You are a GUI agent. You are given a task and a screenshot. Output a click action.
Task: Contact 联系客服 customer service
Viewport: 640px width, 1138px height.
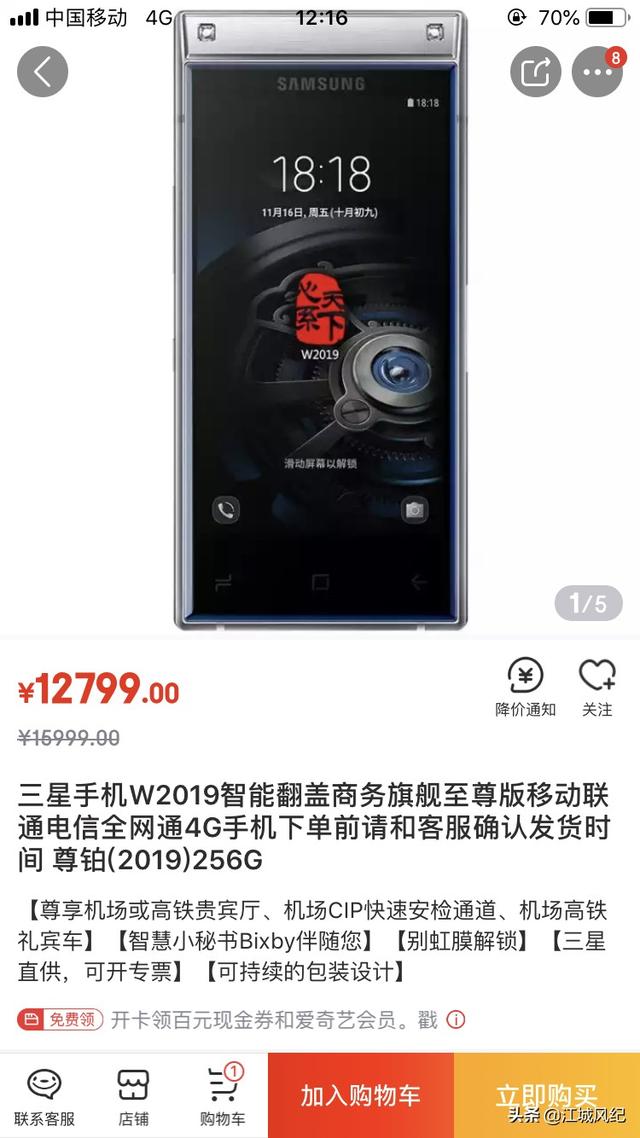(44, 1096)
